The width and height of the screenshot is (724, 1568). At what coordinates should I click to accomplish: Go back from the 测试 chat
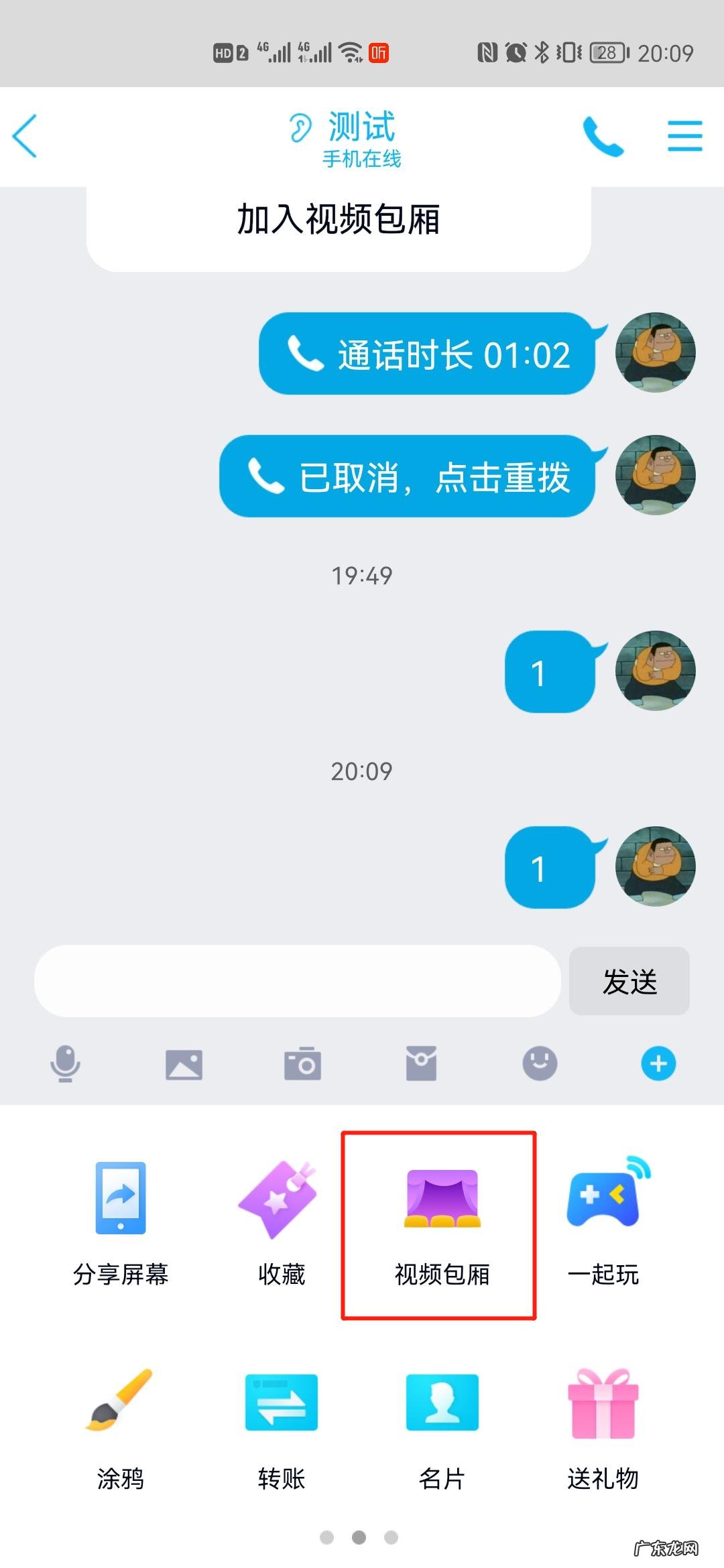click(25, 136)
